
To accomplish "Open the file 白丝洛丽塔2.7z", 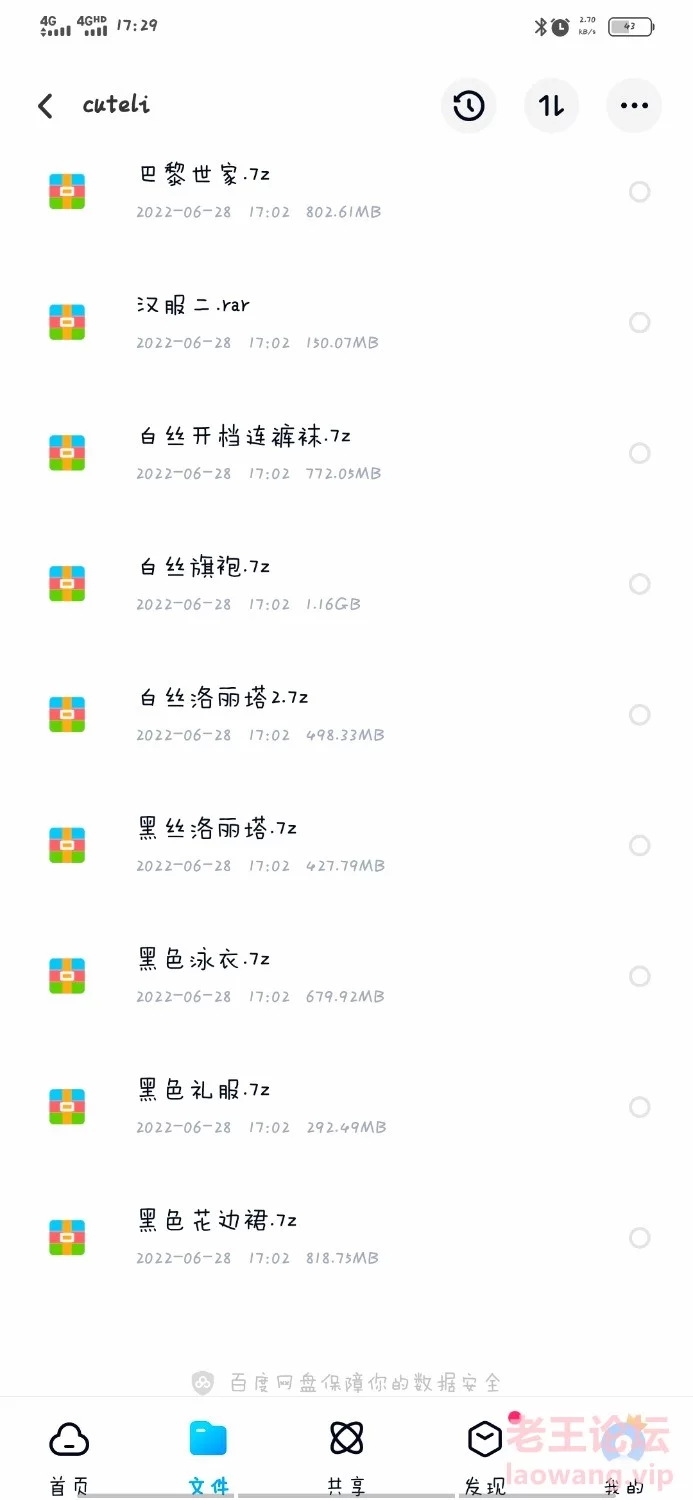I will (x=346, y=715).
